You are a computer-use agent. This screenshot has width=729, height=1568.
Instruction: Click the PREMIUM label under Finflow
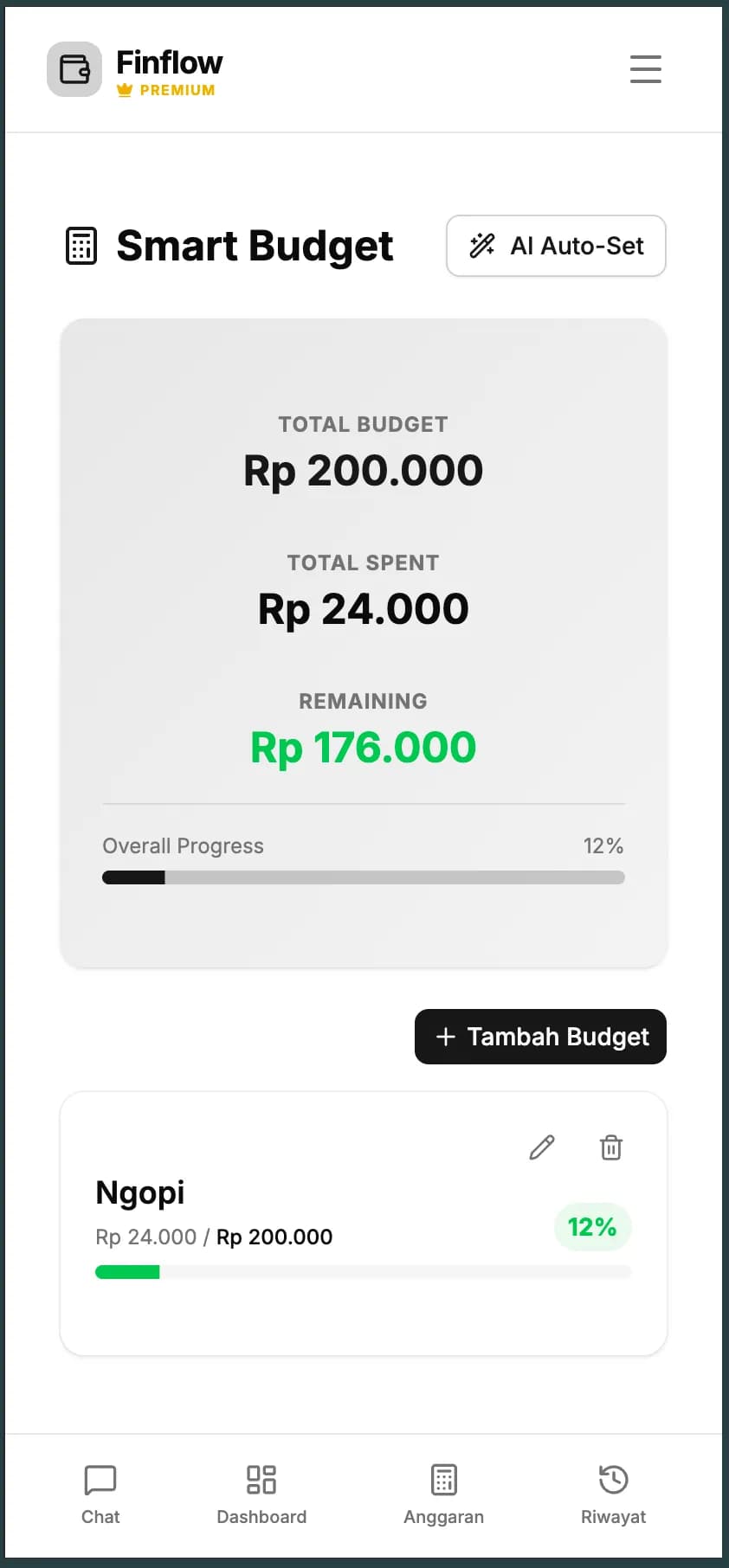[167, 89]
